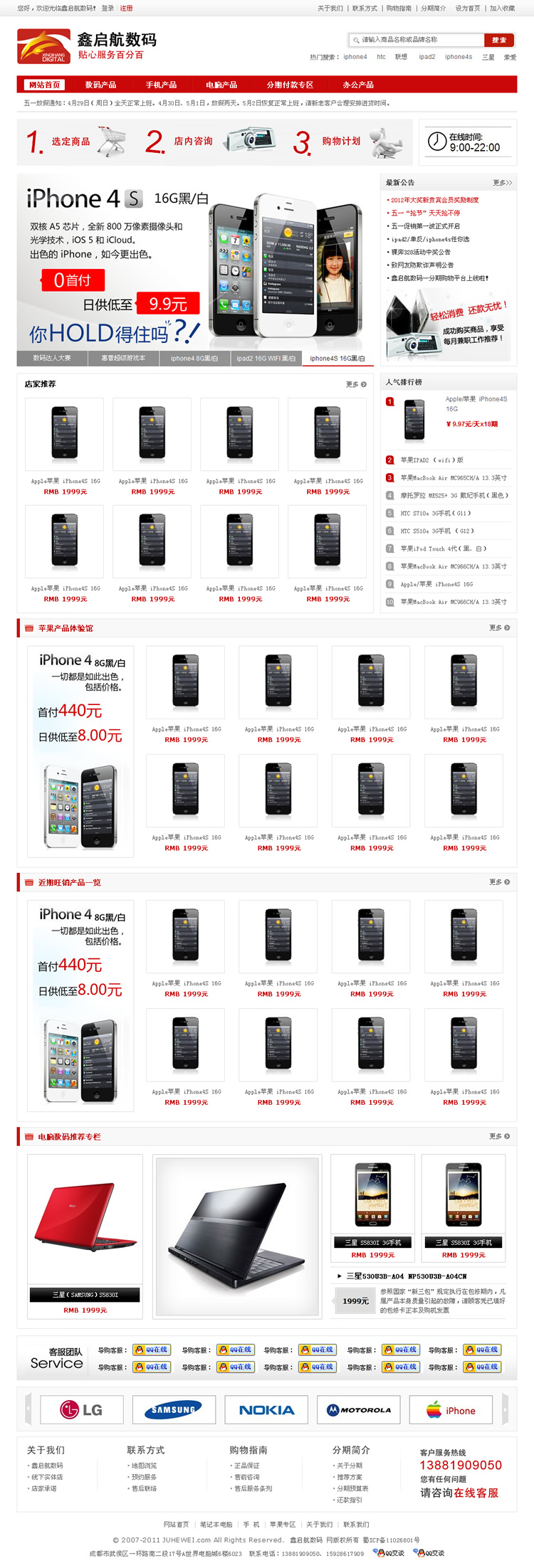Viewport: 534px width, 1568px height.
Task: Open the 电脑产品 navigation tab
Action: pos(221,85)
